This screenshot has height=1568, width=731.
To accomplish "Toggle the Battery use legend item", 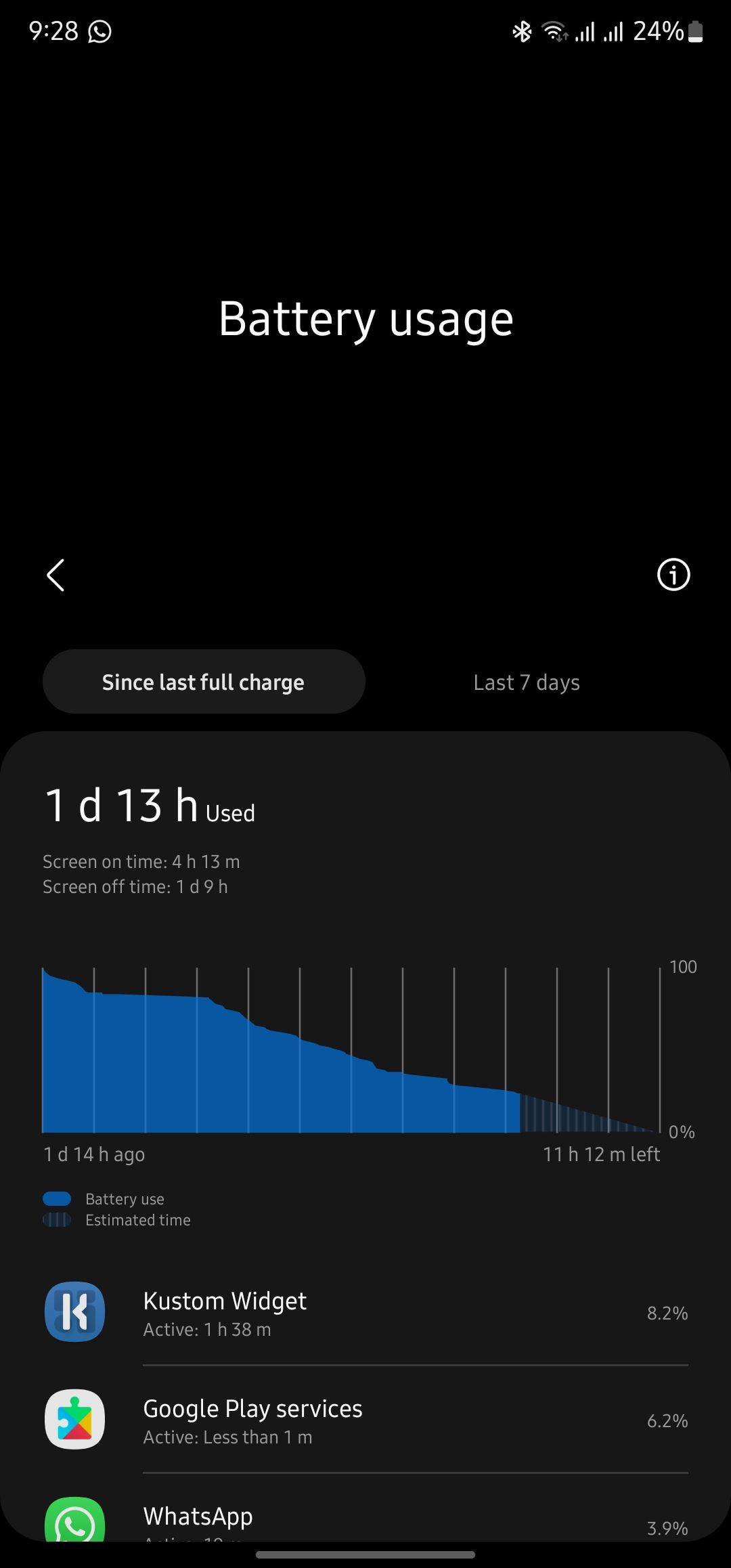I will tap(103, 1198).
